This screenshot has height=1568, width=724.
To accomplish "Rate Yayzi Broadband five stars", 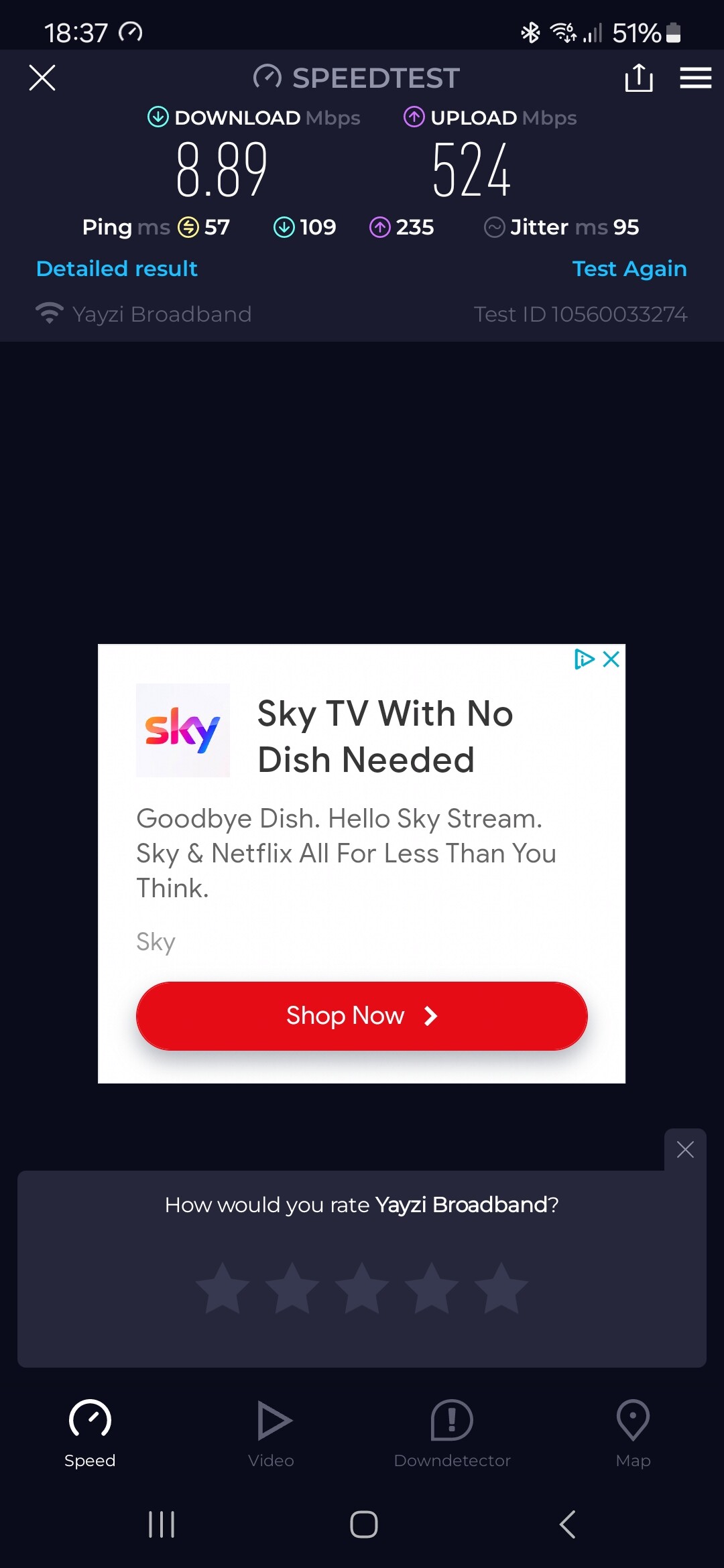I will click(x=501, y=1288).
